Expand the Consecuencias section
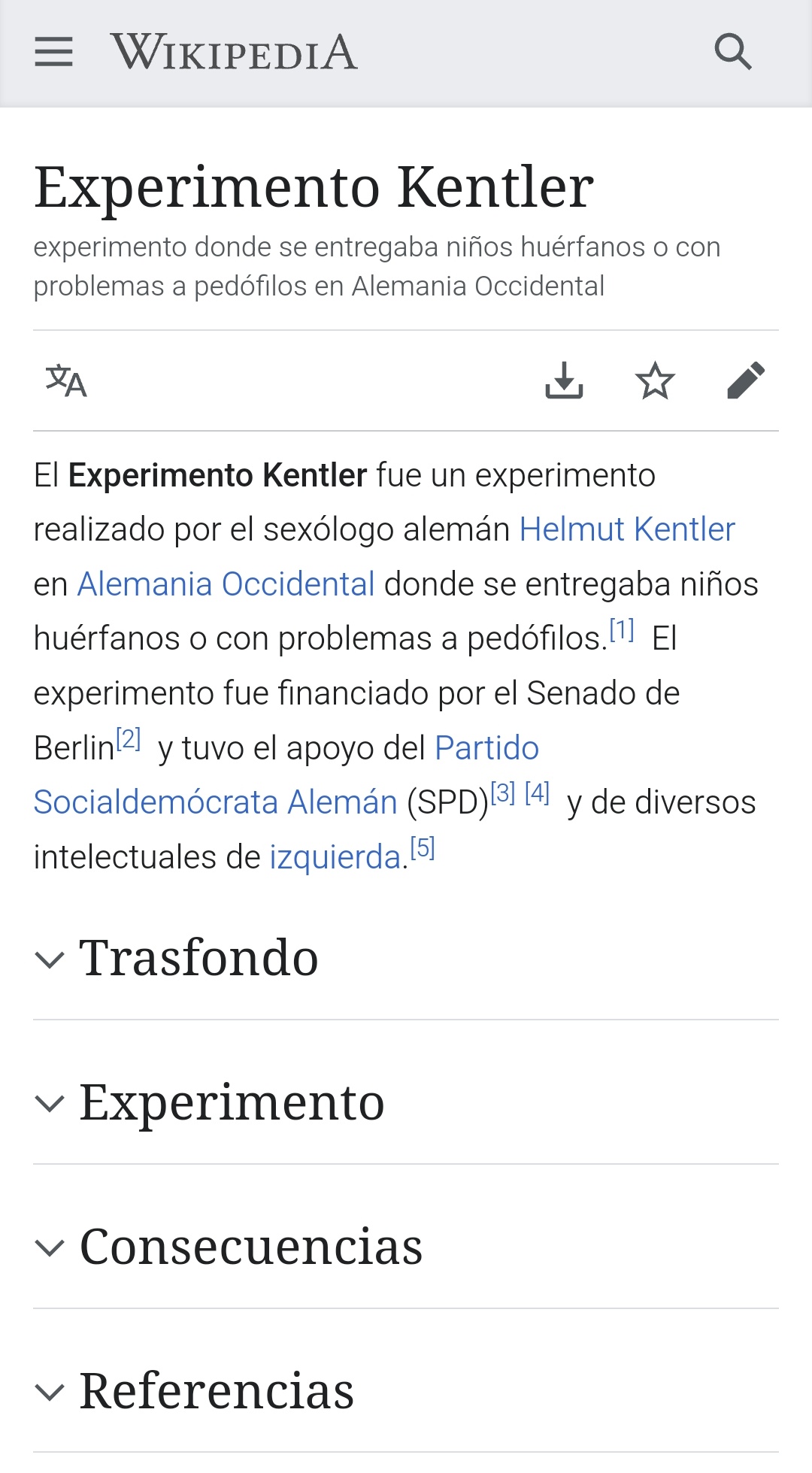This screenshot has width=812, height=1473. 251,1247
